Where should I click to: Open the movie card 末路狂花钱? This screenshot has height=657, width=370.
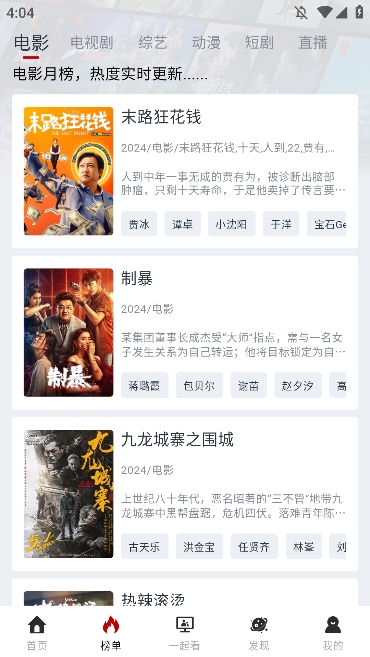(185, 171)
